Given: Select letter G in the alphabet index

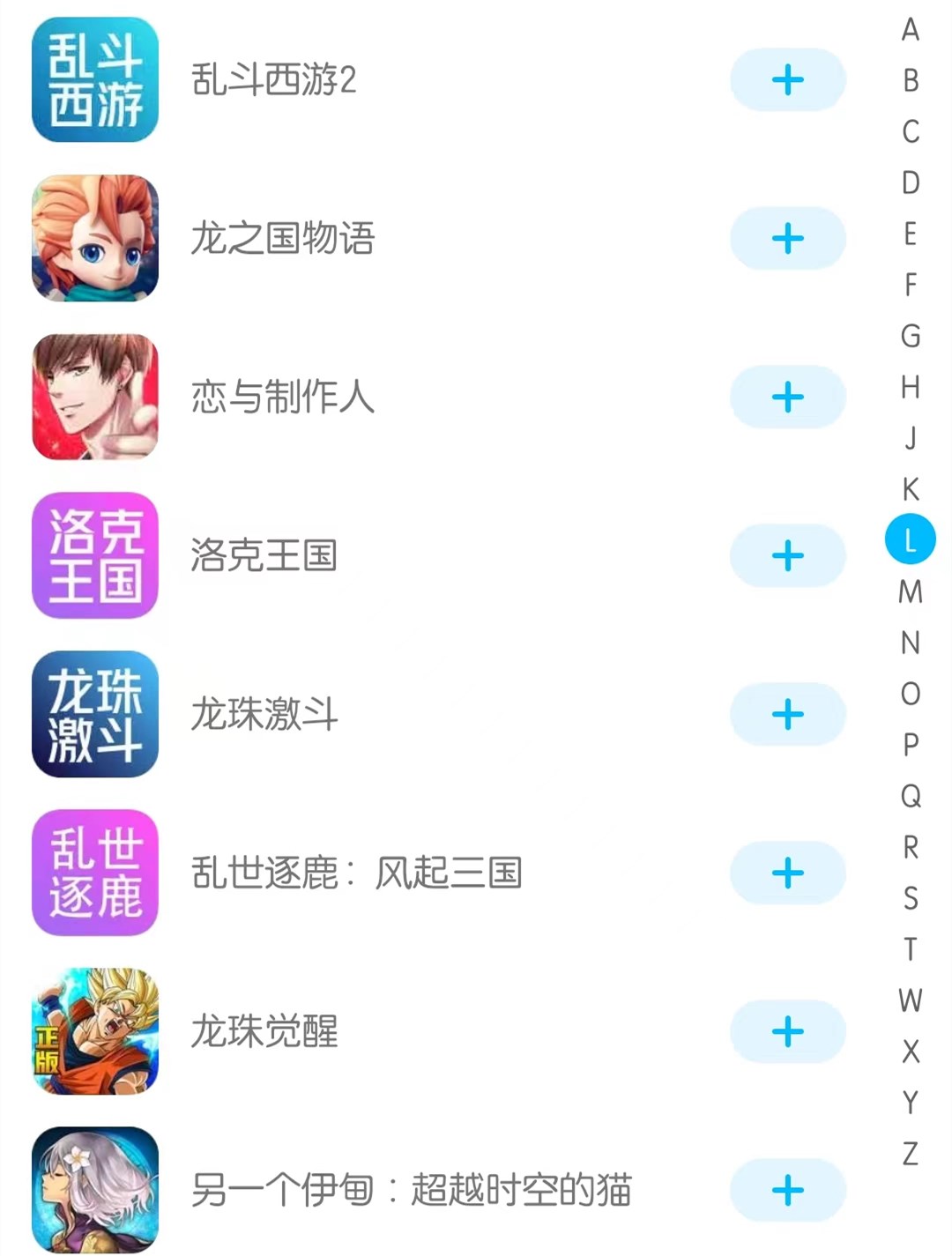Looking at the screenshot, I should coord(911,336).
